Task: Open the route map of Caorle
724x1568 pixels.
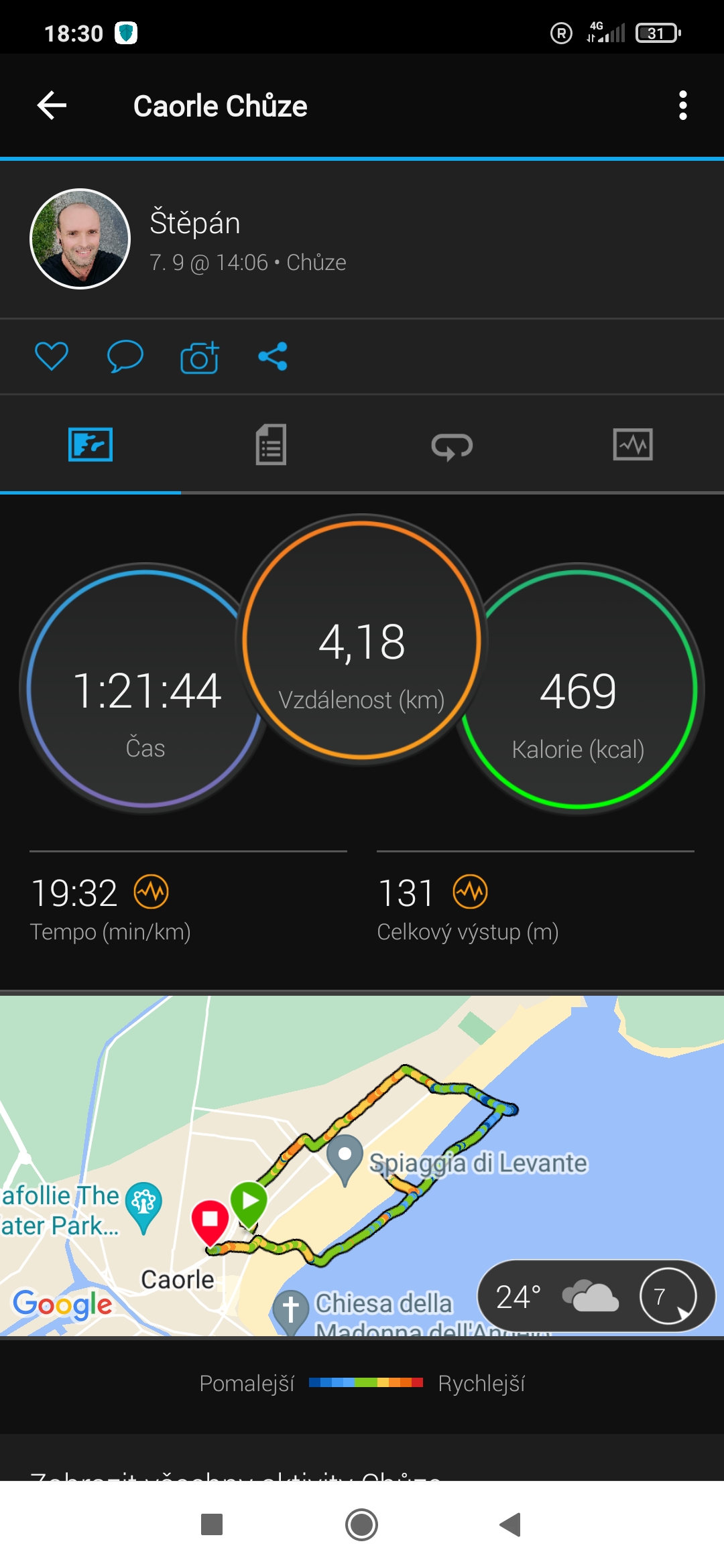Action: pos(362,1165)
